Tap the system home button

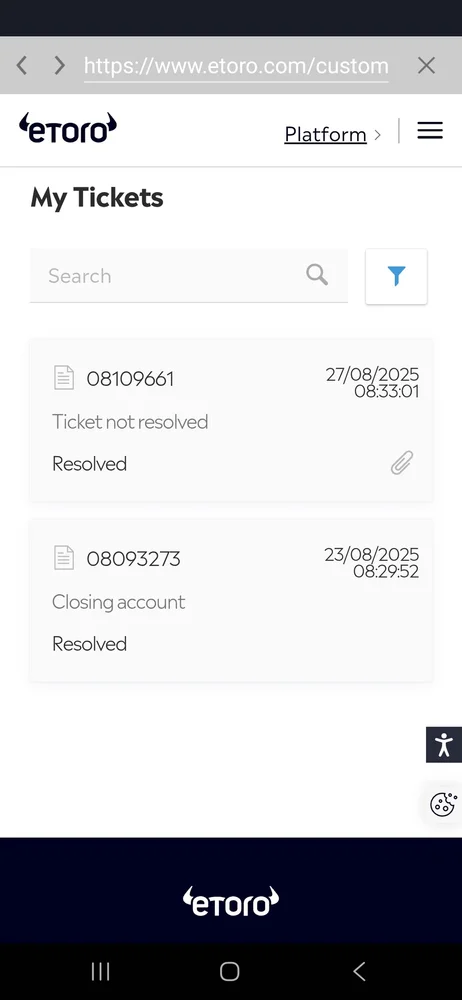[230, 971]
